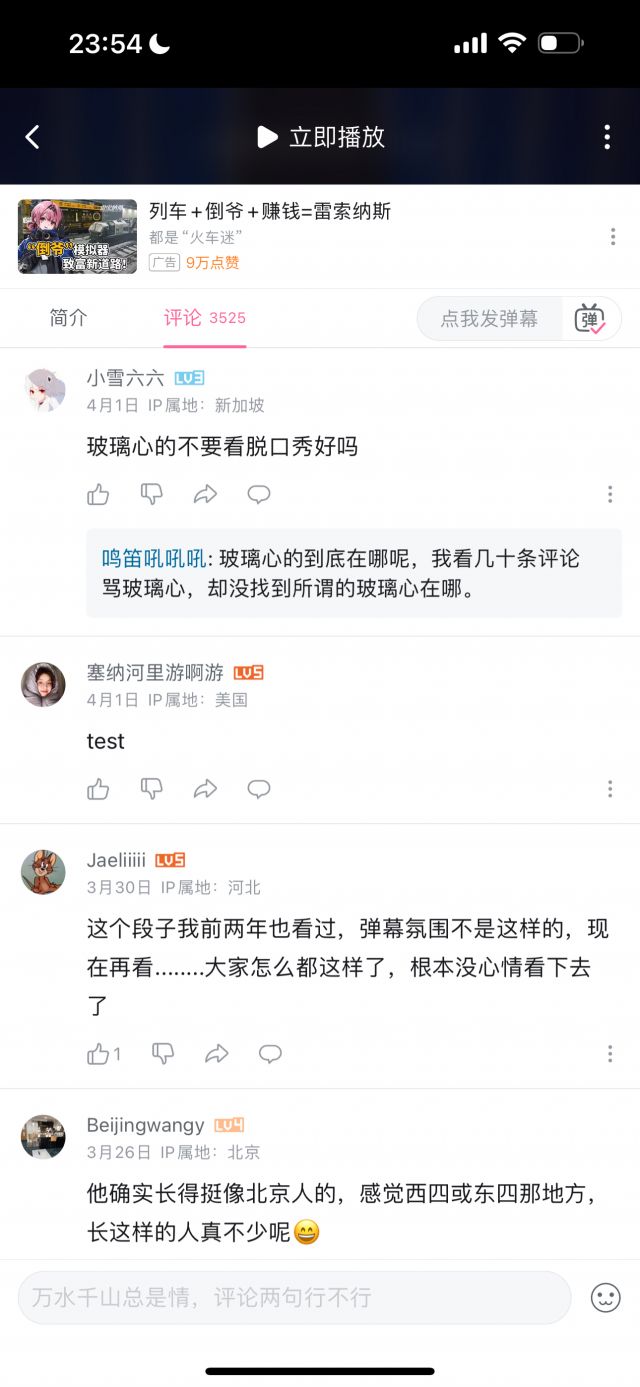
Task: Tap 立即播放 to play the video
Action: 321,137
